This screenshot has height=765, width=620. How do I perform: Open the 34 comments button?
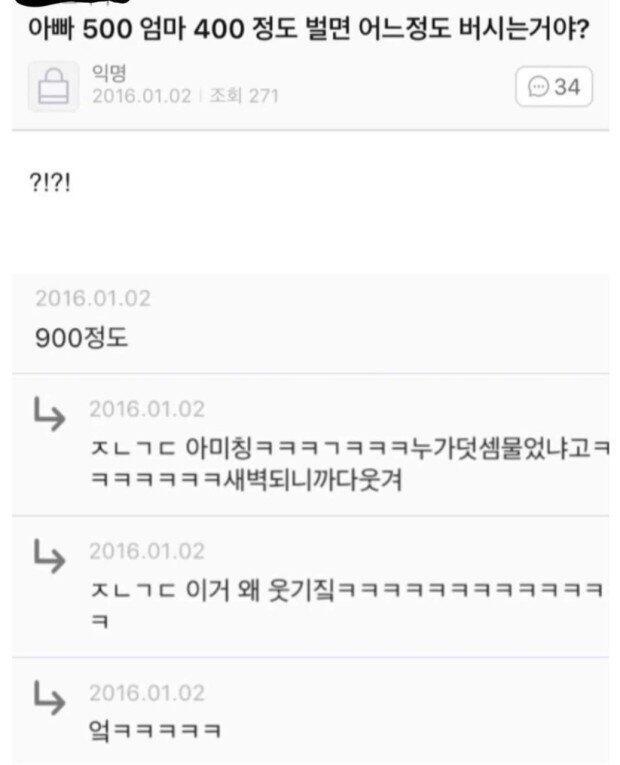click(554, 87)
